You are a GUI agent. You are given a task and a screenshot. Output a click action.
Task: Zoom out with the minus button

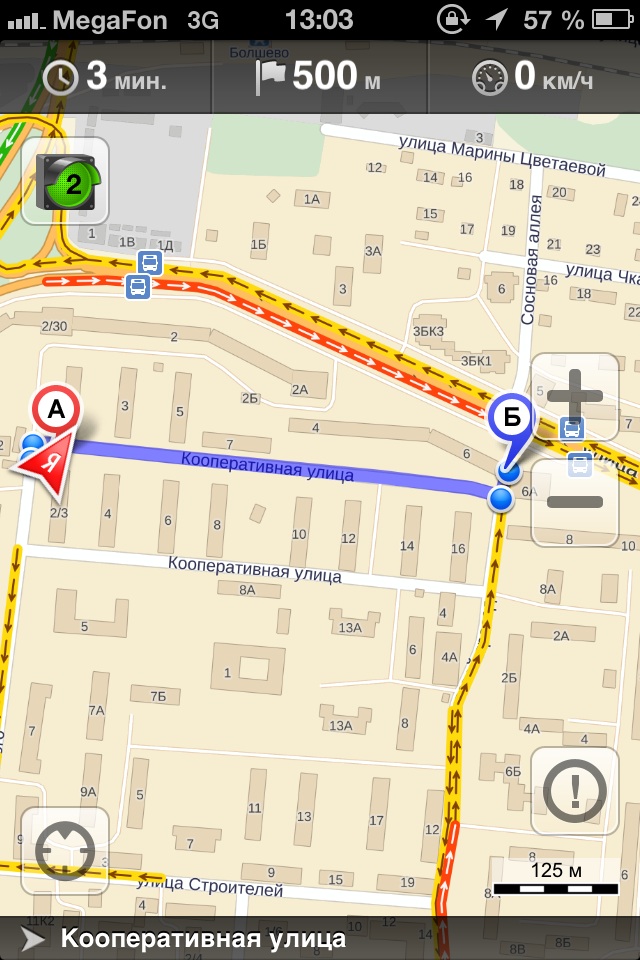point(575,502)
